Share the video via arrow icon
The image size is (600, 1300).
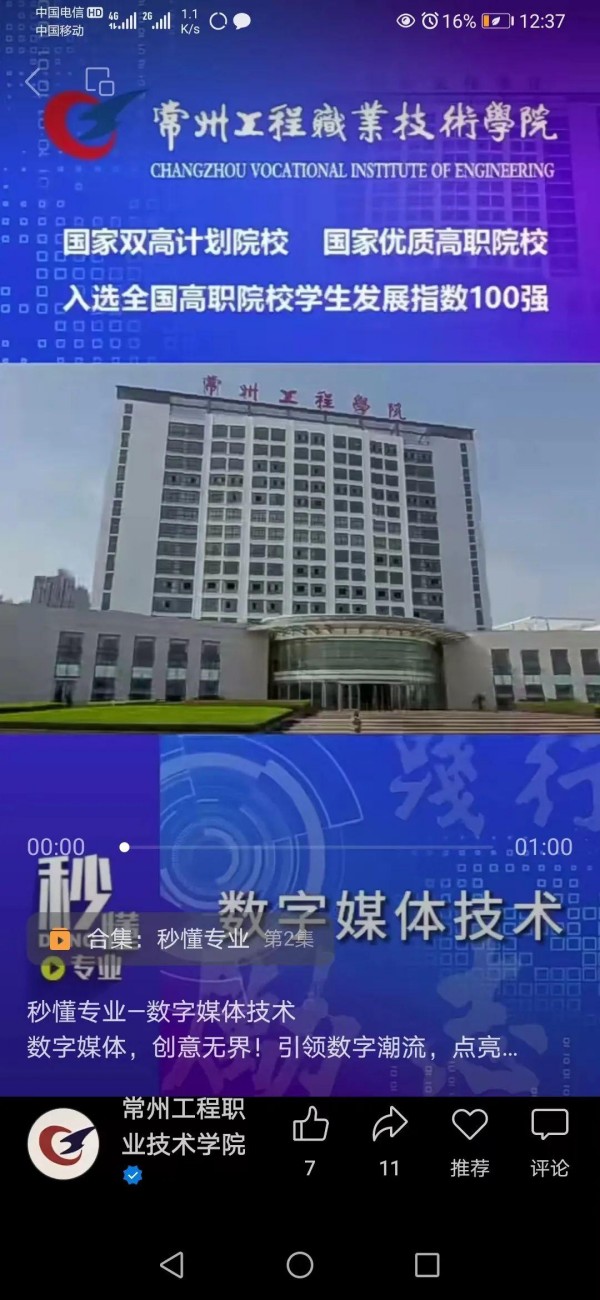point(389,1126)
